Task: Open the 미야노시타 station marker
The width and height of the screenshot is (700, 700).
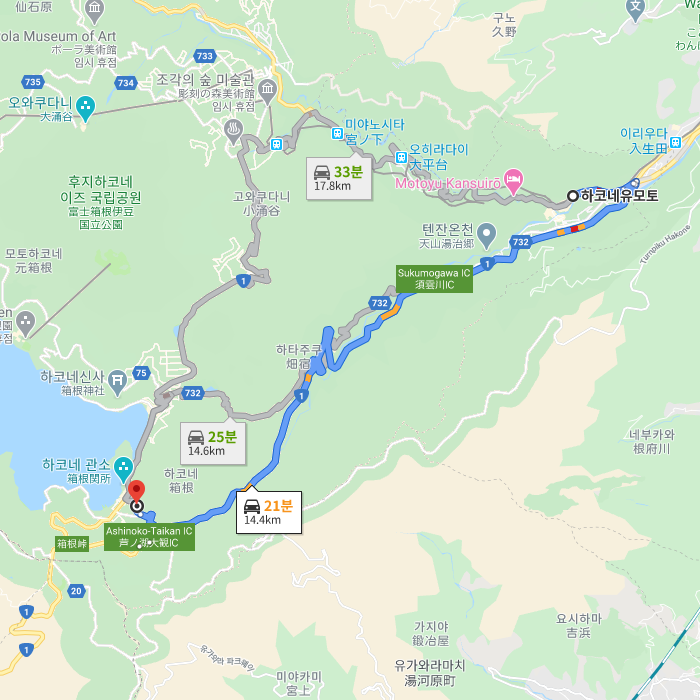Action: 336,133
